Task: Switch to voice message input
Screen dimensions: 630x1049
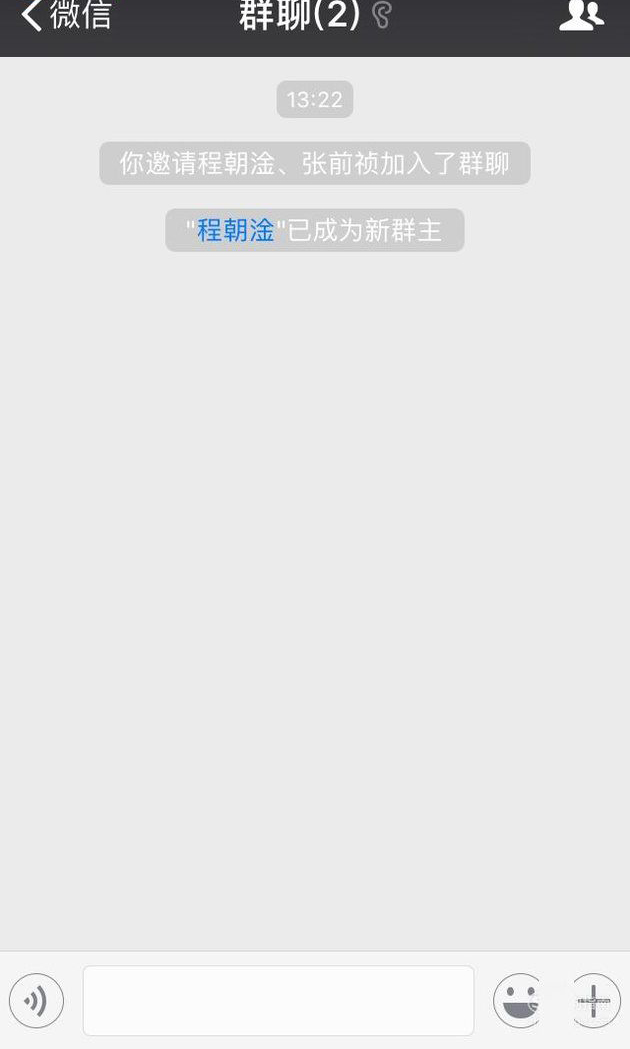Action: tap(36, 1000)
